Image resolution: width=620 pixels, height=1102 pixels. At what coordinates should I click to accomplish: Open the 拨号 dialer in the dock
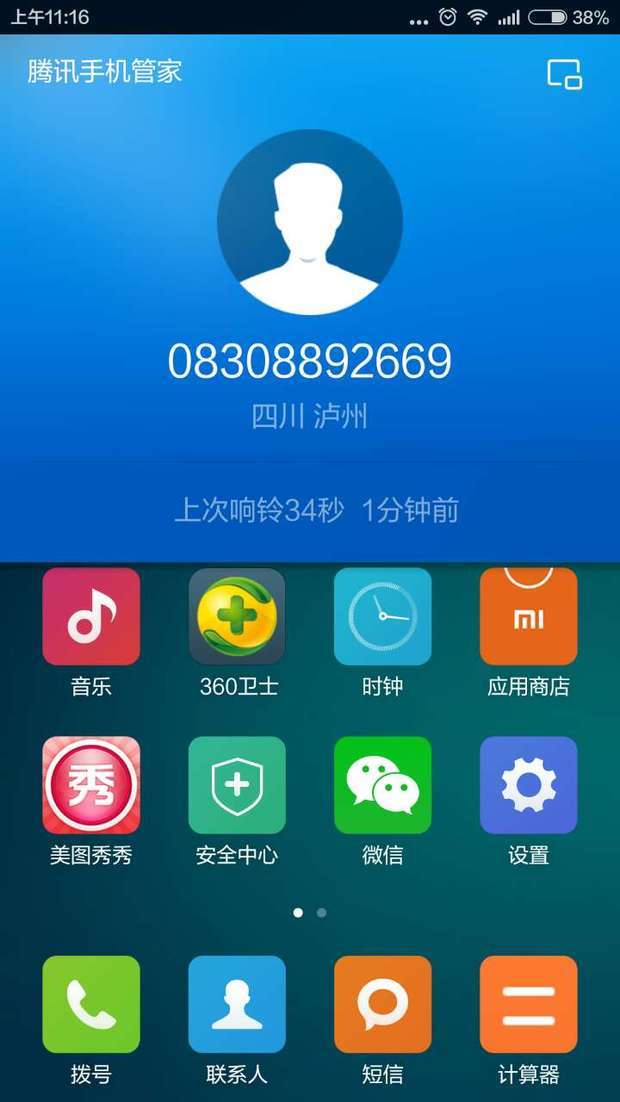pos(91,1004)
